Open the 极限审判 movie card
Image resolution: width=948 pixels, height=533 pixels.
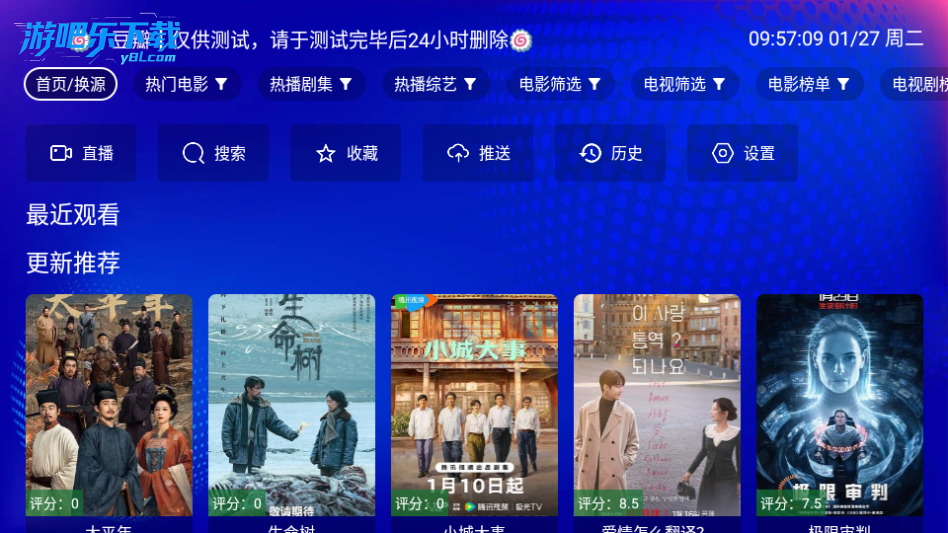[x=840, y=405]
